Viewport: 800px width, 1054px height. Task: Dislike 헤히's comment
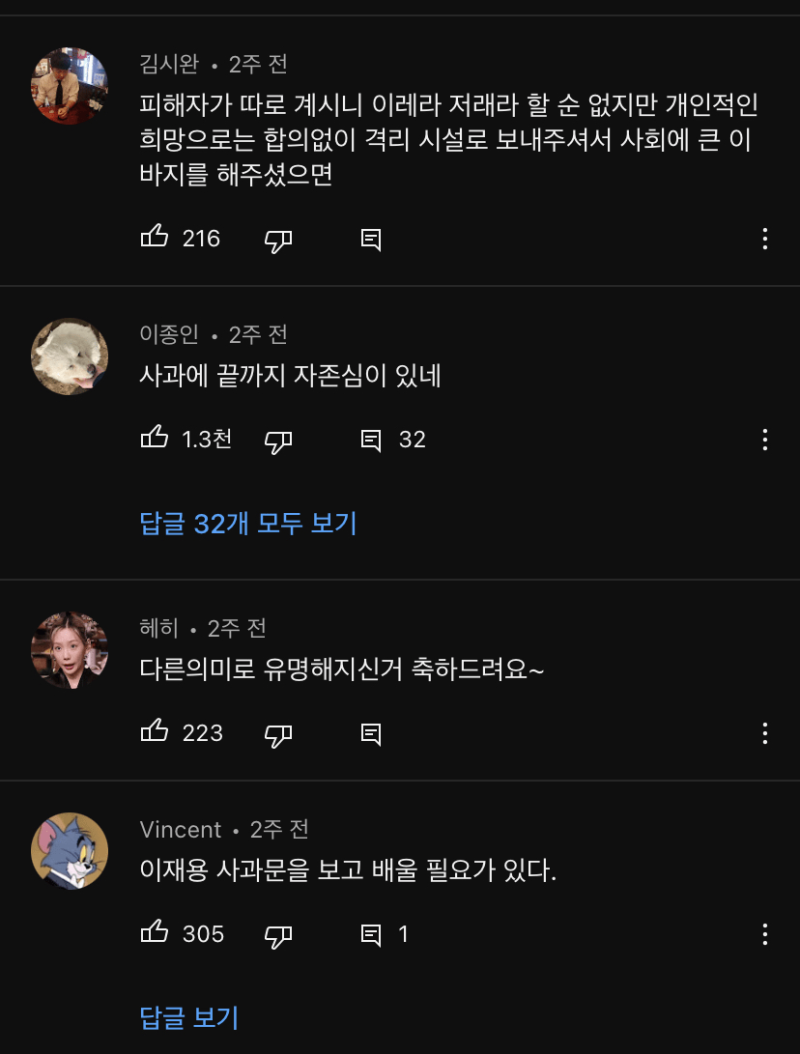point(278,734)
